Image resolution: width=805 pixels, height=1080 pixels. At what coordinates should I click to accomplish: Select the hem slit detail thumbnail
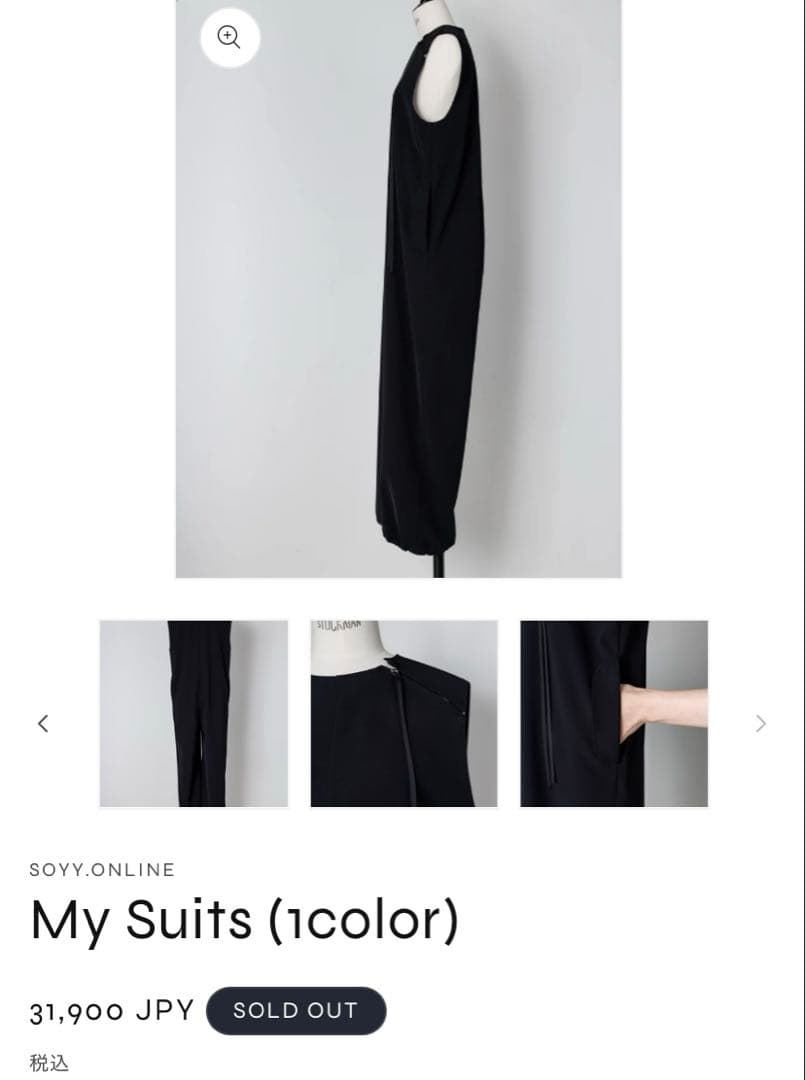(x=193, y=714)
